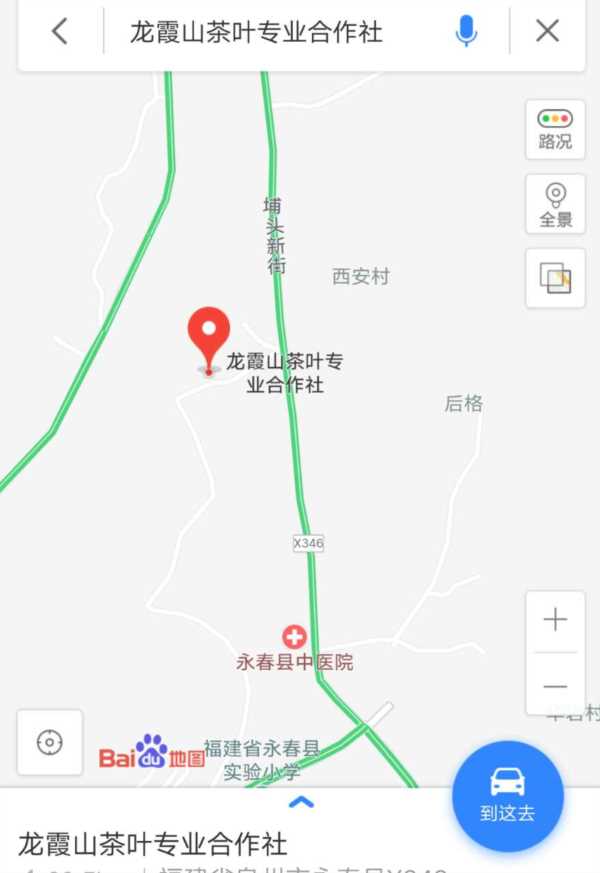Open 全景 panorama view
Viewport: 600px width, 873px height.
[555, 204]
